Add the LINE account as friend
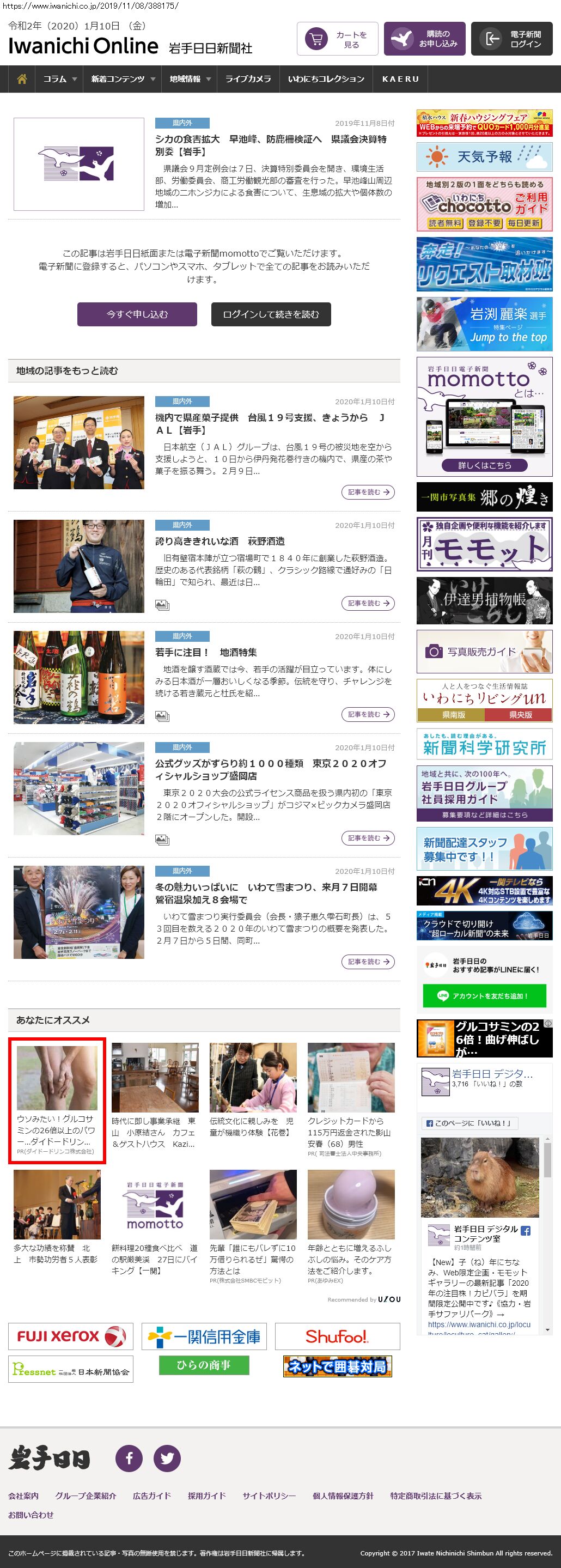 point(484,996)
